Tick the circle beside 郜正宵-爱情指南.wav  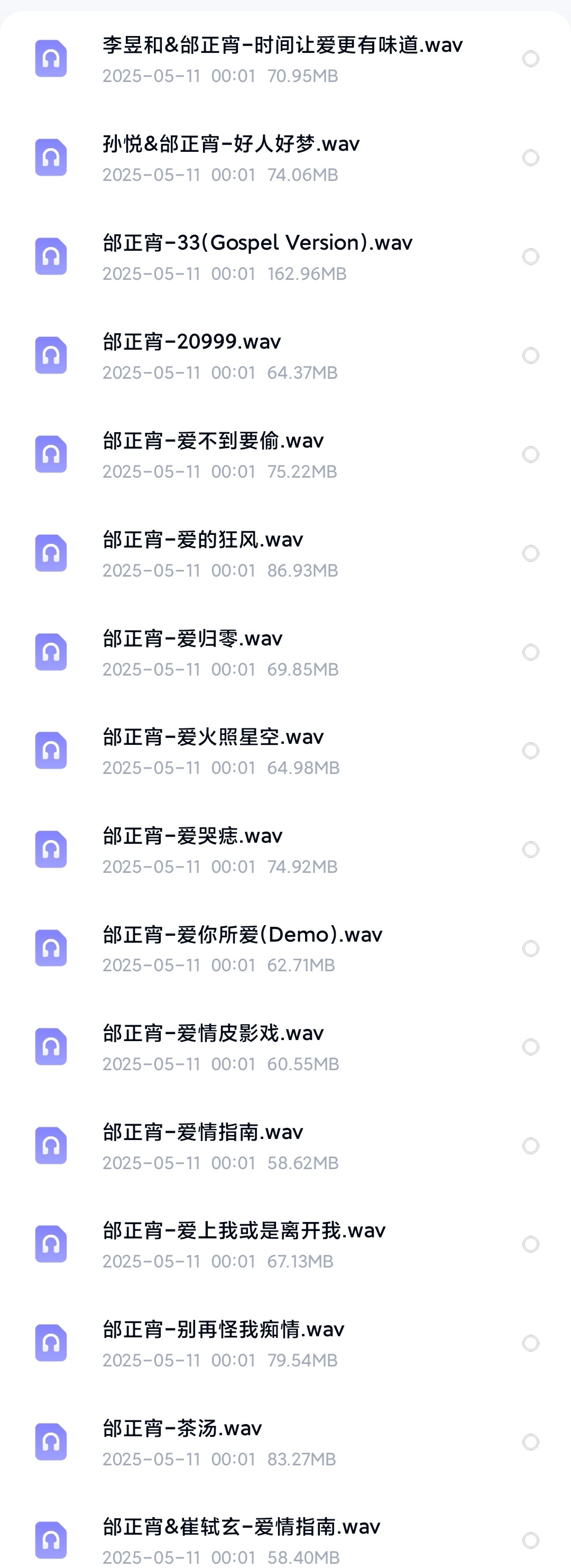[x=530, y=1145]
